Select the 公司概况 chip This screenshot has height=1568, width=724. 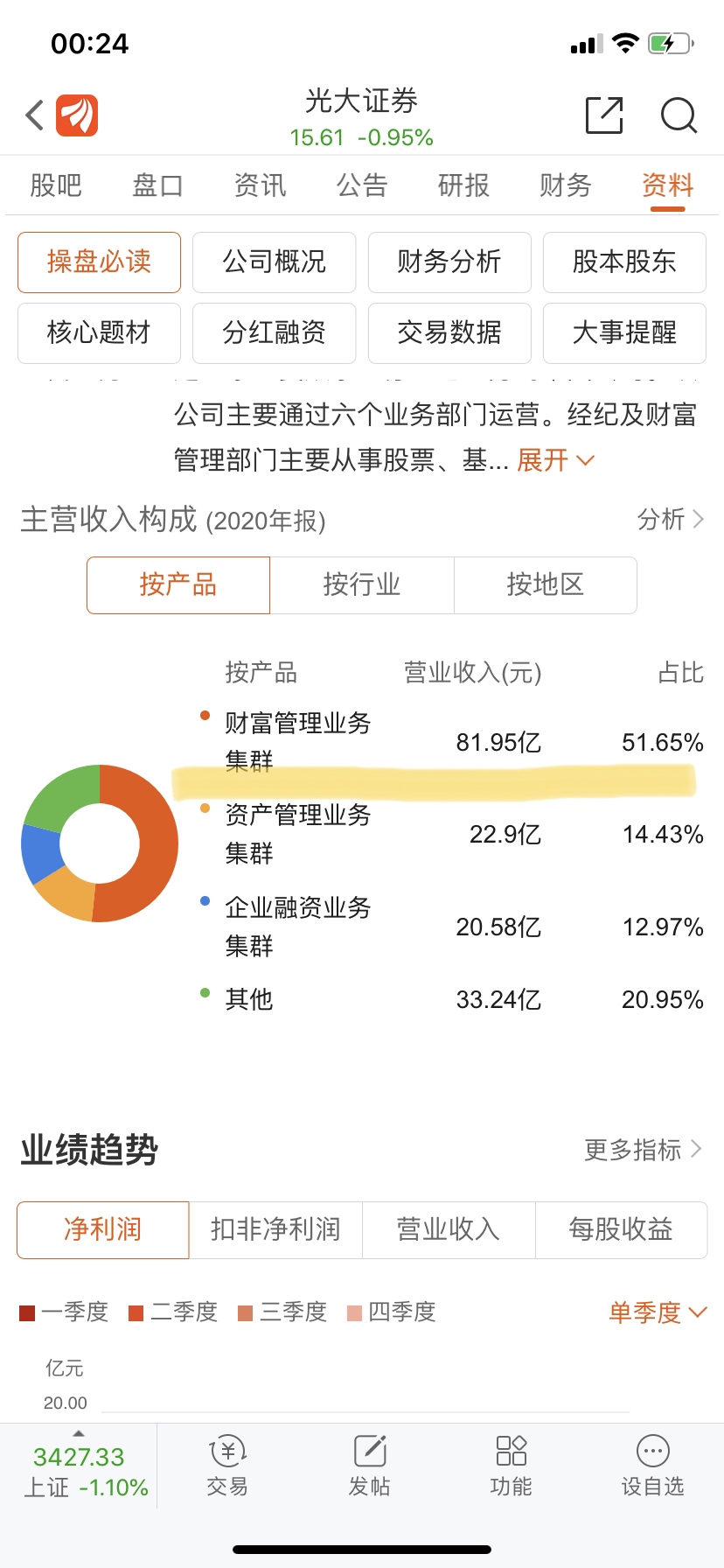click(x=274, y=262)
